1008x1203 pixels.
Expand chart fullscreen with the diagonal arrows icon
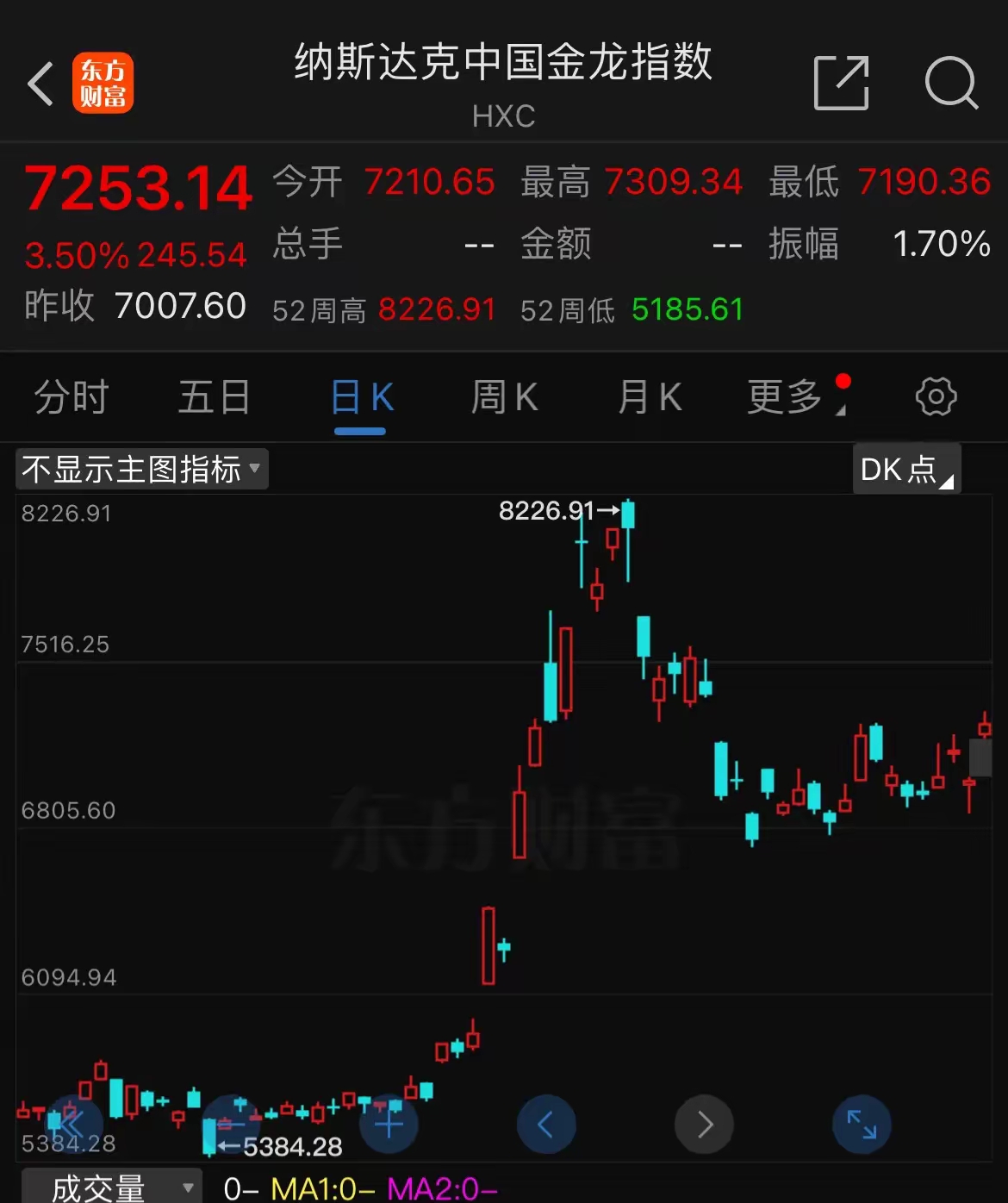[862, 1125]
